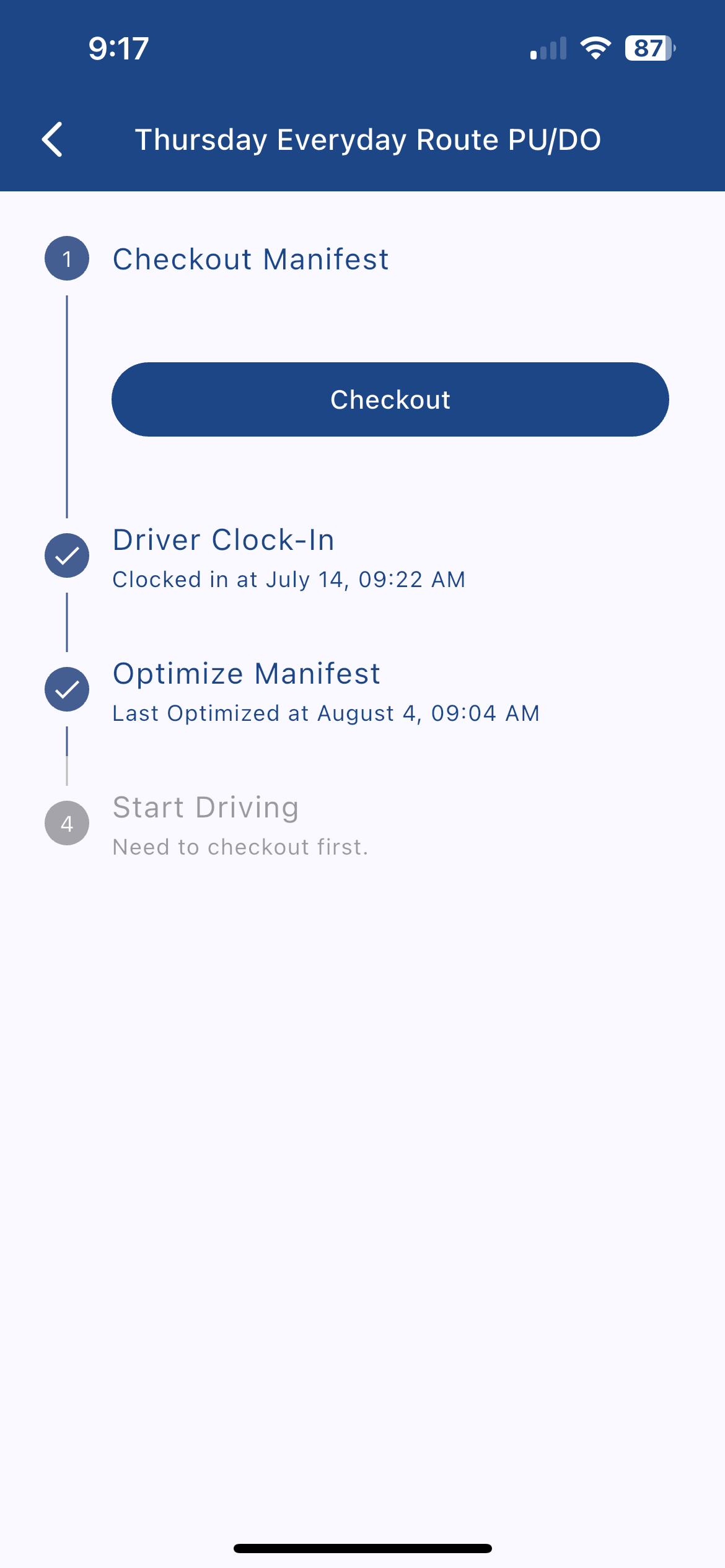The height and width of the screenshot is (1568, 725).
Task: Select the Checkout Manifest step header
Action: point(250,259)
